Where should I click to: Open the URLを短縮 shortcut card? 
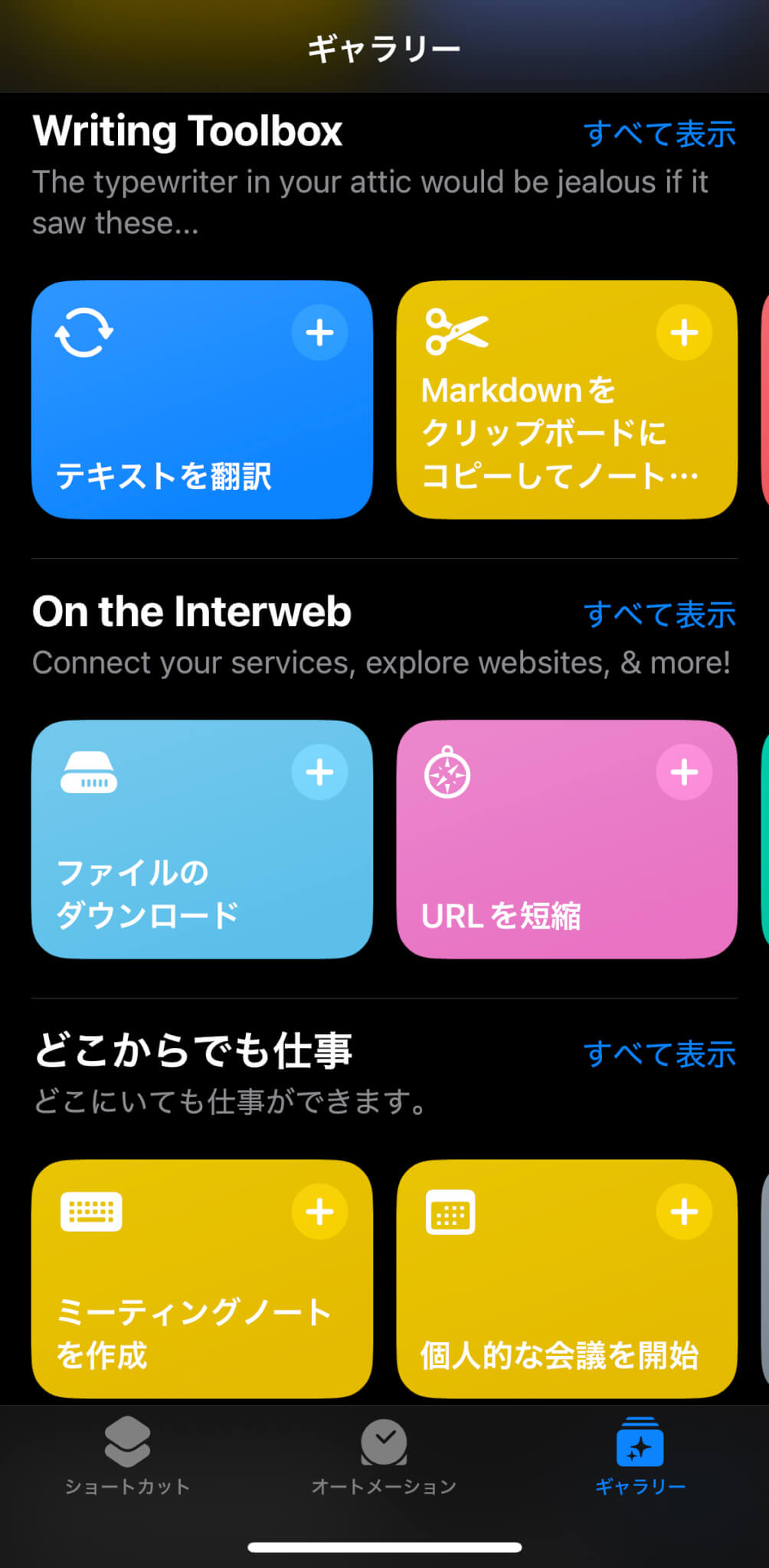(567, 839)
